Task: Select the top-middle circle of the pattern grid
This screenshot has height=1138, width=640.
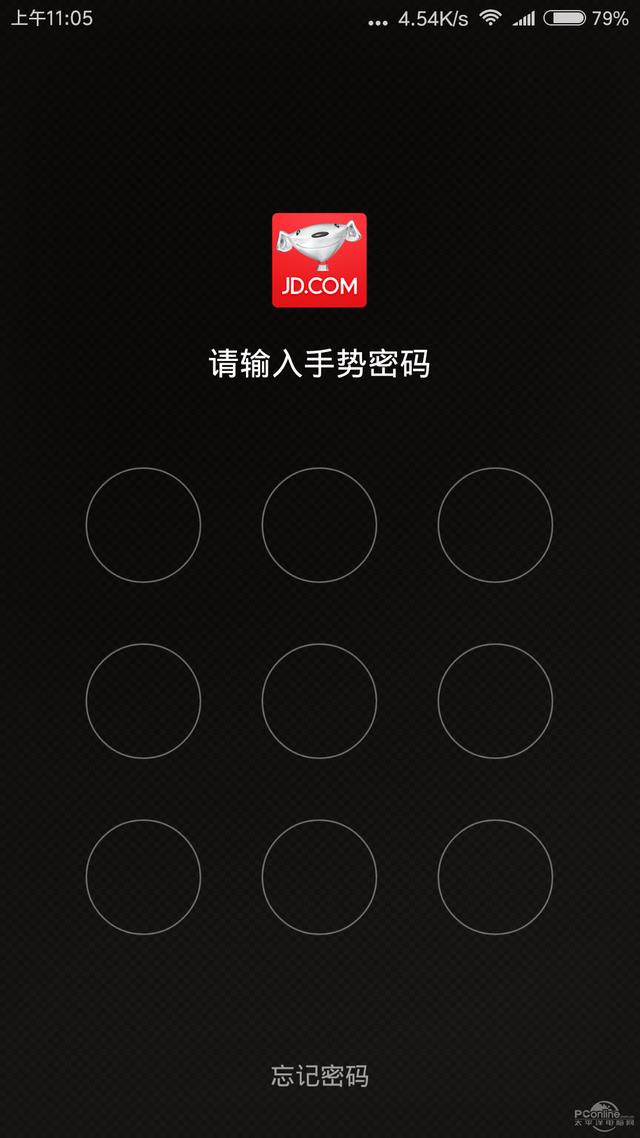Action: [x=319, y=525]
